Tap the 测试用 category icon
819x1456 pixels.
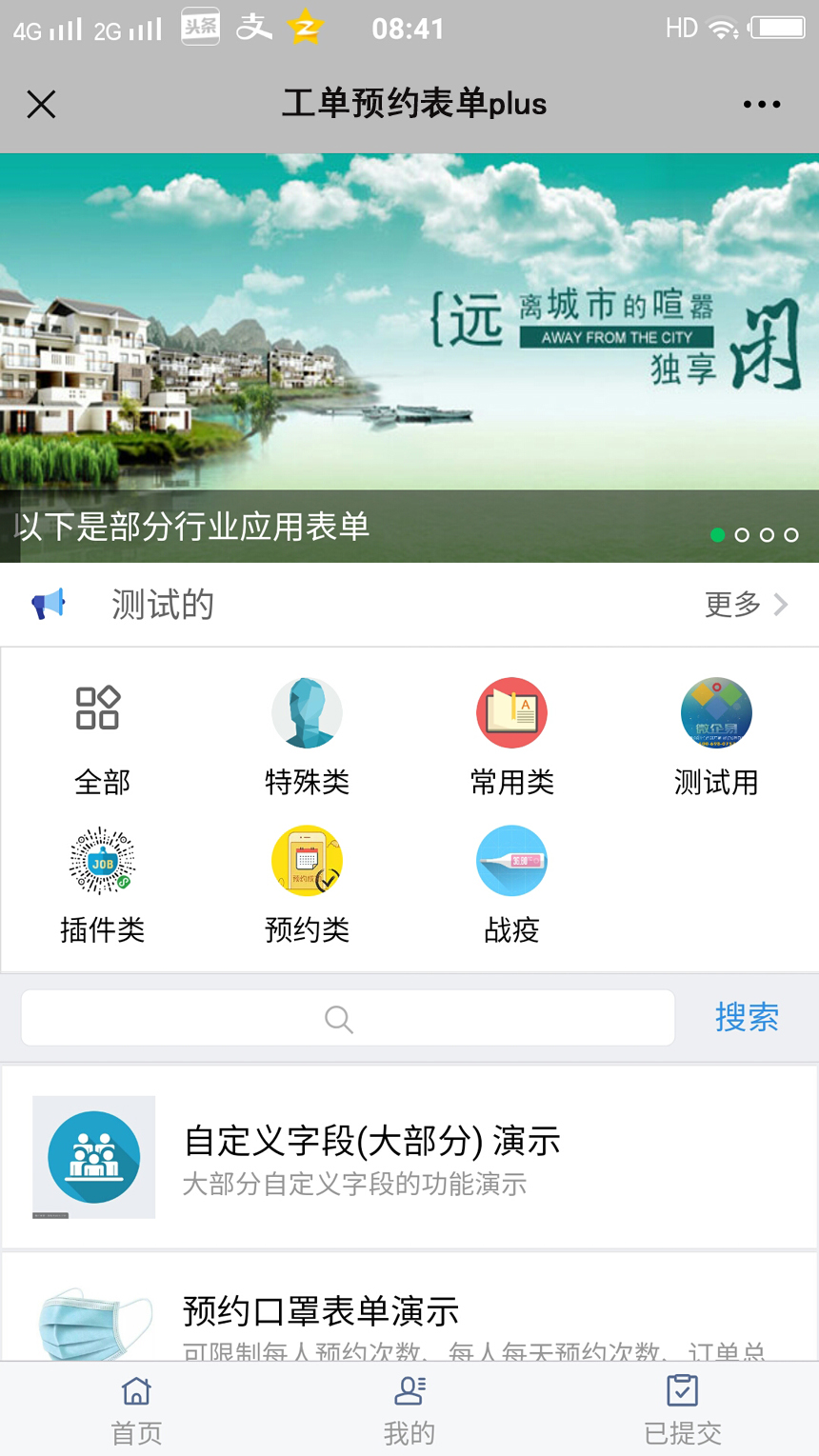tap(716, 710)
